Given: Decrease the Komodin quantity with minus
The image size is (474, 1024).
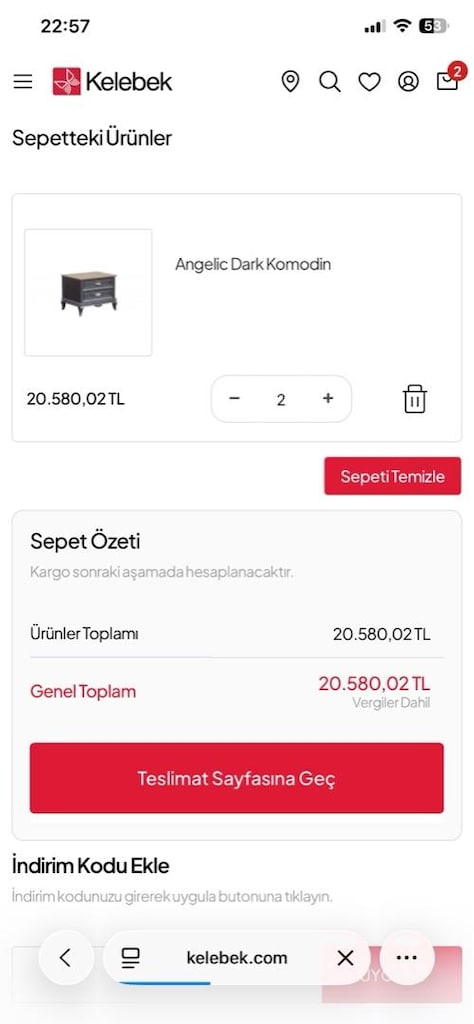Looking at the screenshot, I should [235, 398].
